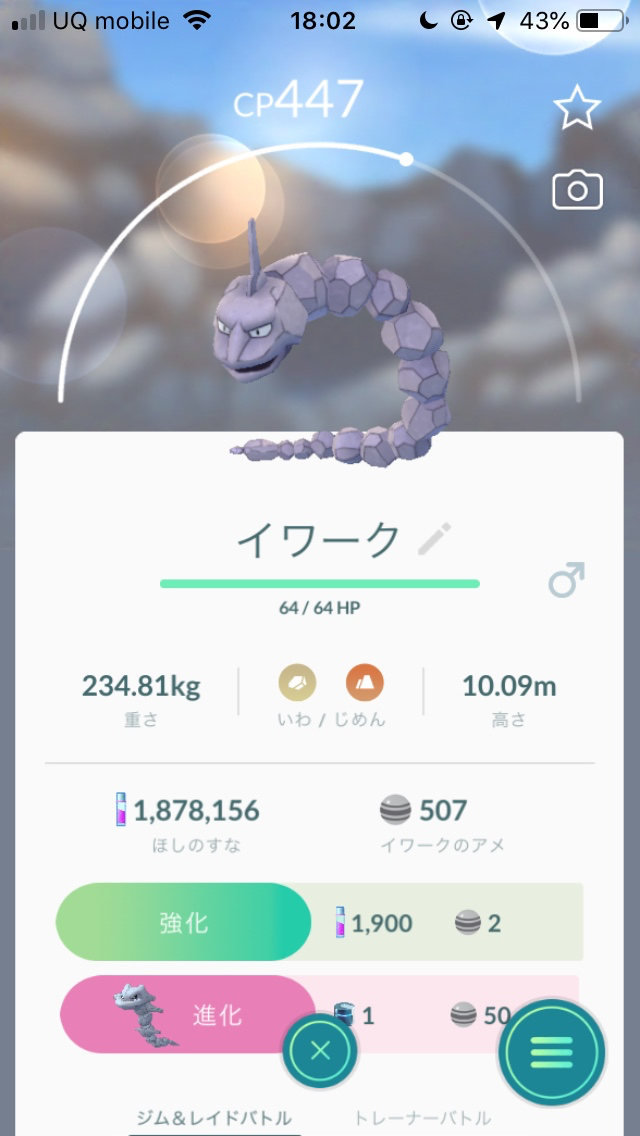This screenshot has height=1136, width=640.
Task: Open the green hamburger menu button
Action: click(x=552, y=1051)
